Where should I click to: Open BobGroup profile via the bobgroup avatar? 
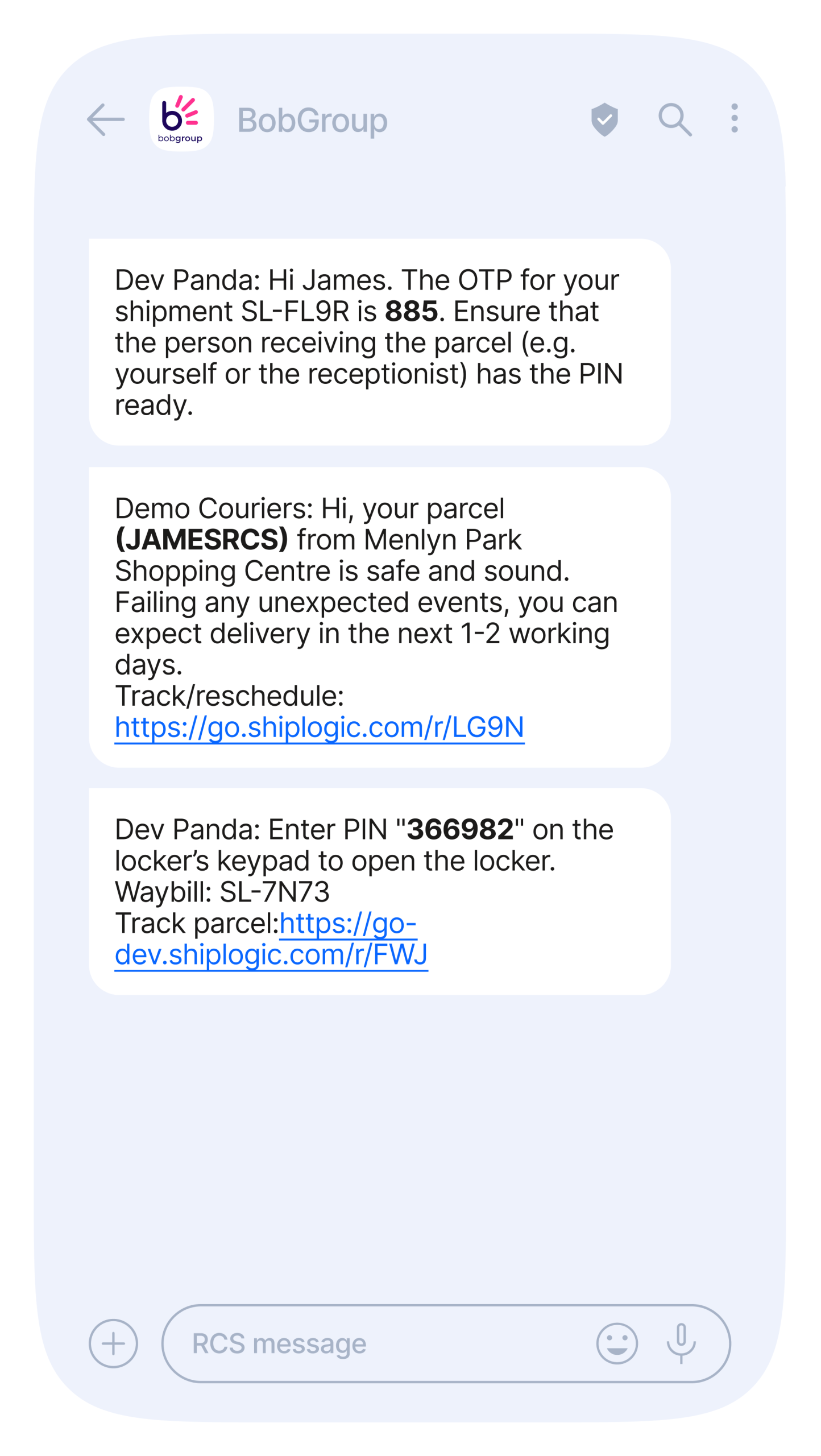(x=180, y=119)
